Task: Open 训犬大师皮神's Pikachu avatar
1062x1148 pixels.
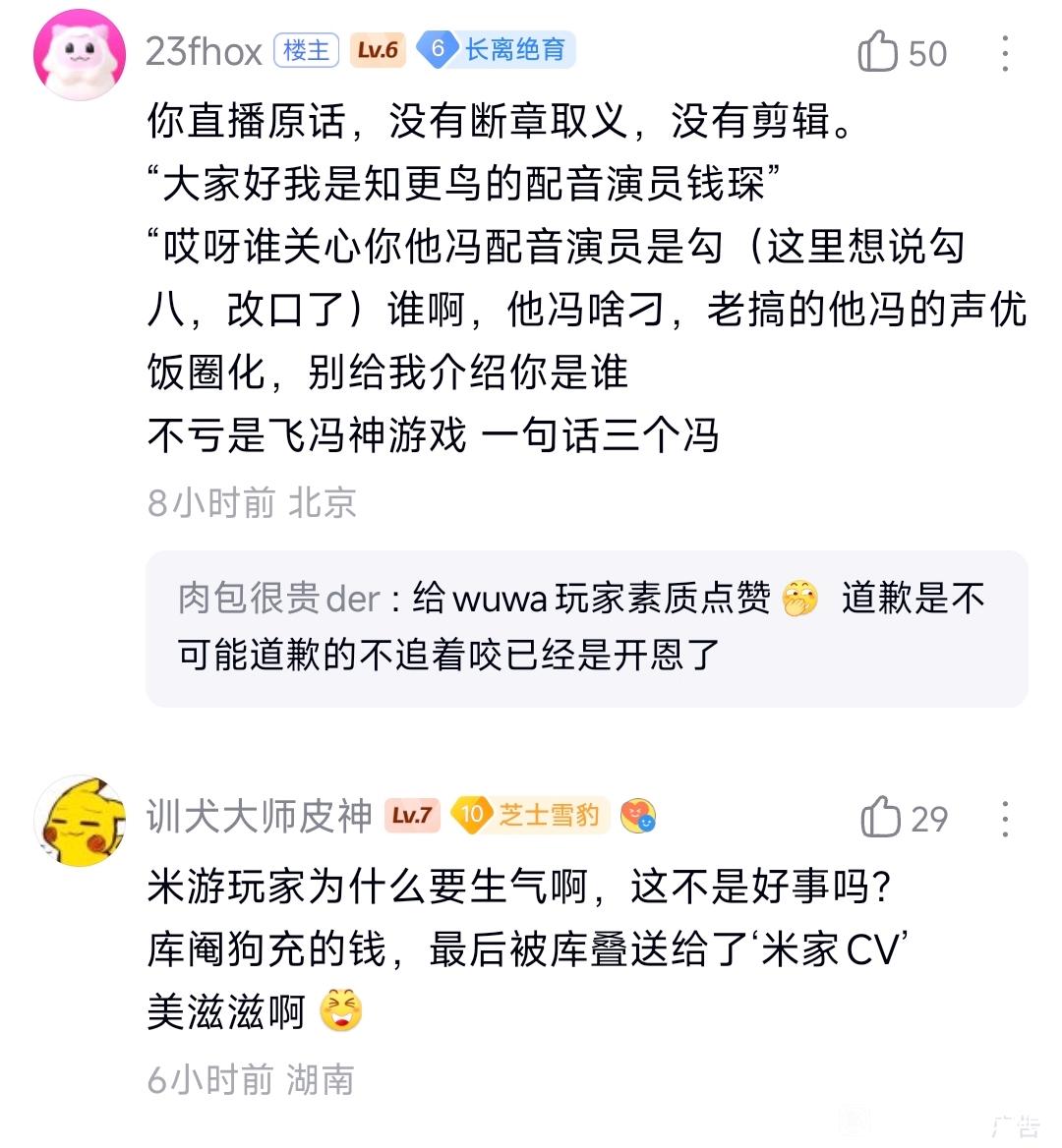Action: point(80,821)
